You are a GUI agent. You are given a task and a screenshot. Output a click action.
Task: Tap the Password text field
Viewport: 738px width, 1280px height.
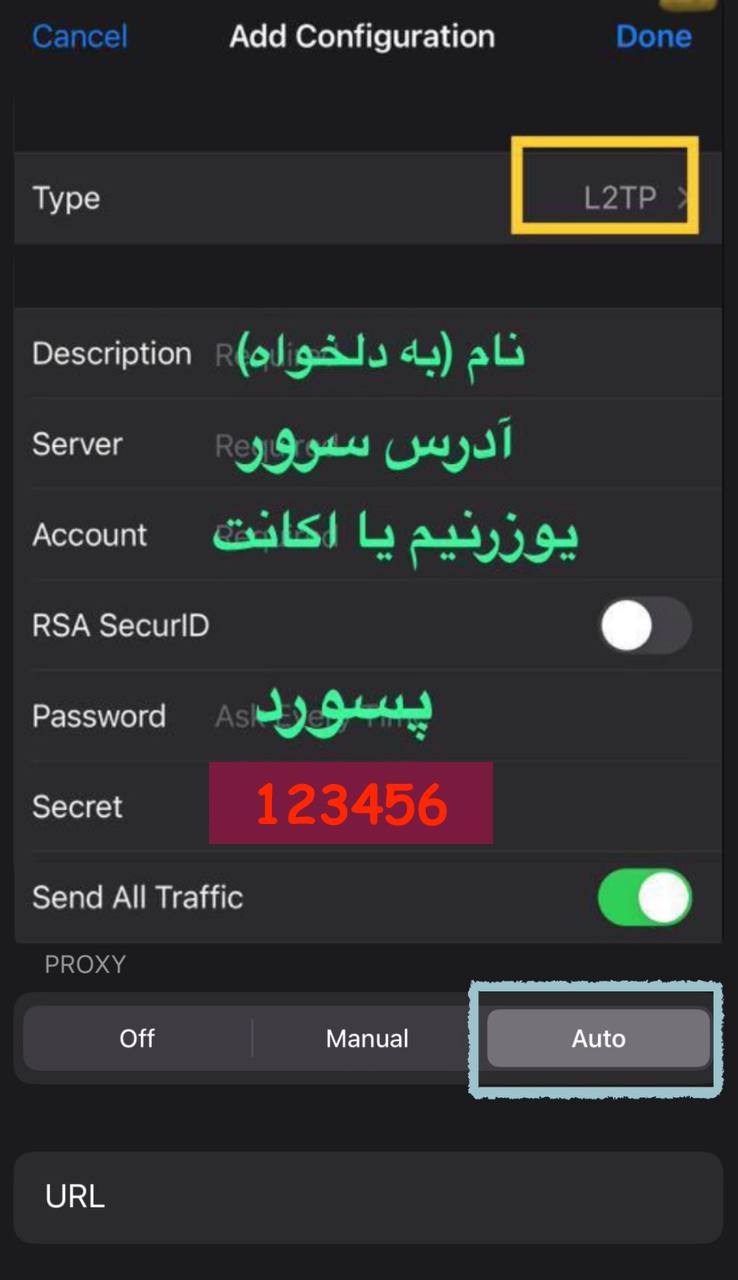pos(450,716)
